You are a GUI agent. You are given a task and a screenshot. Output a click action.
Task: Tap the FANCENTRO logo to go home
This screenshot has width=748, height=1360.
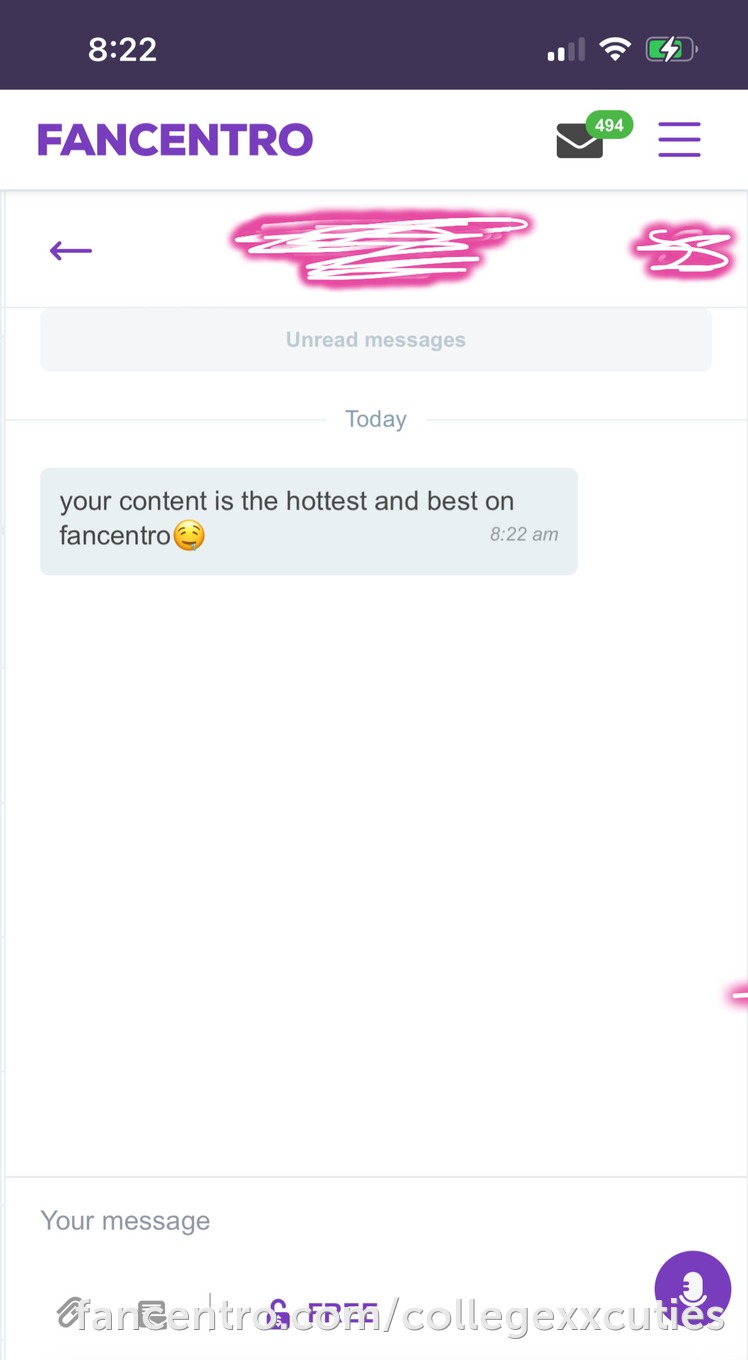point(175,140)
